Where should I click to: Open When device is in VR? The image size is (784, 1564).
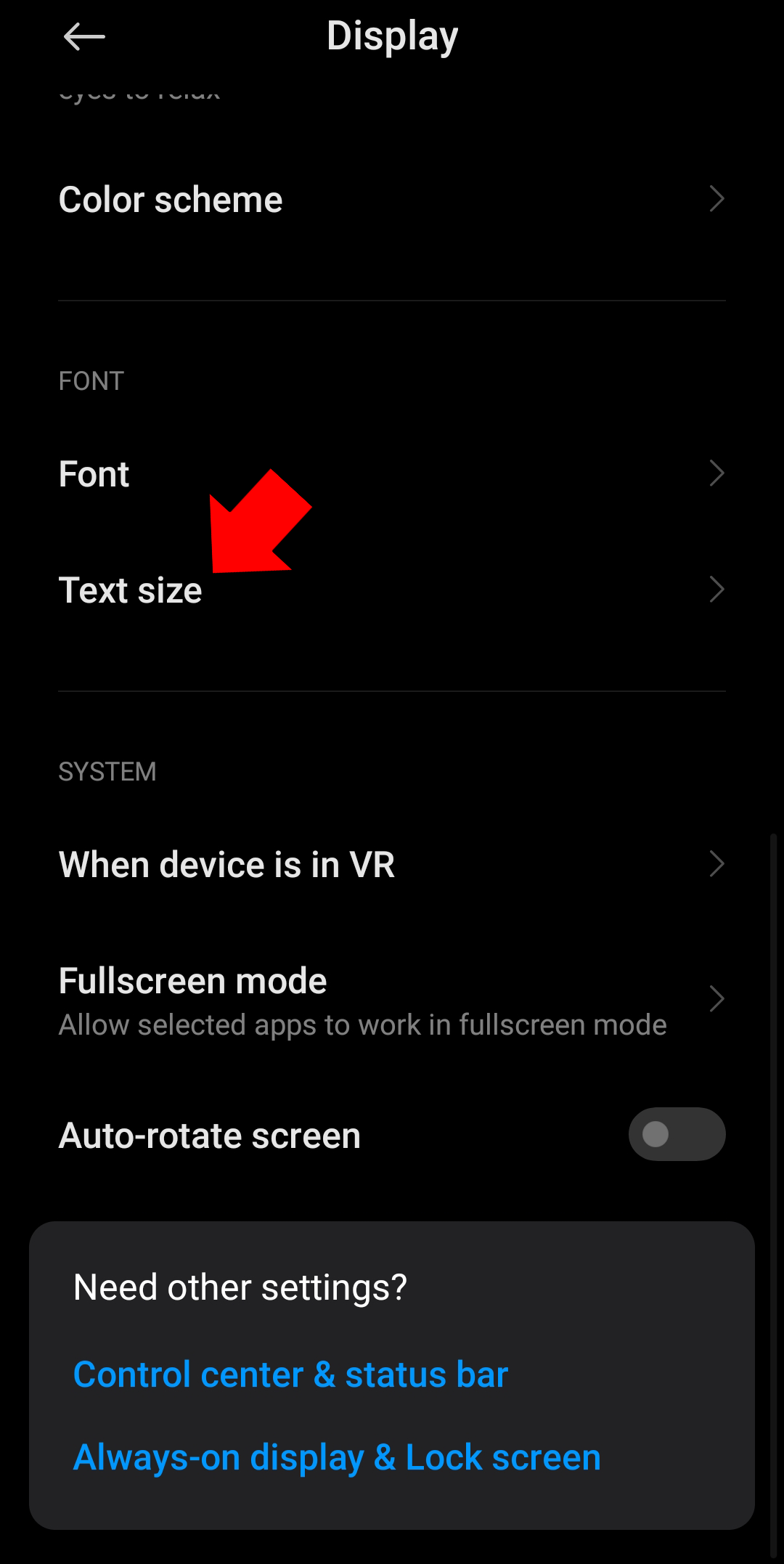pos(392,864)
